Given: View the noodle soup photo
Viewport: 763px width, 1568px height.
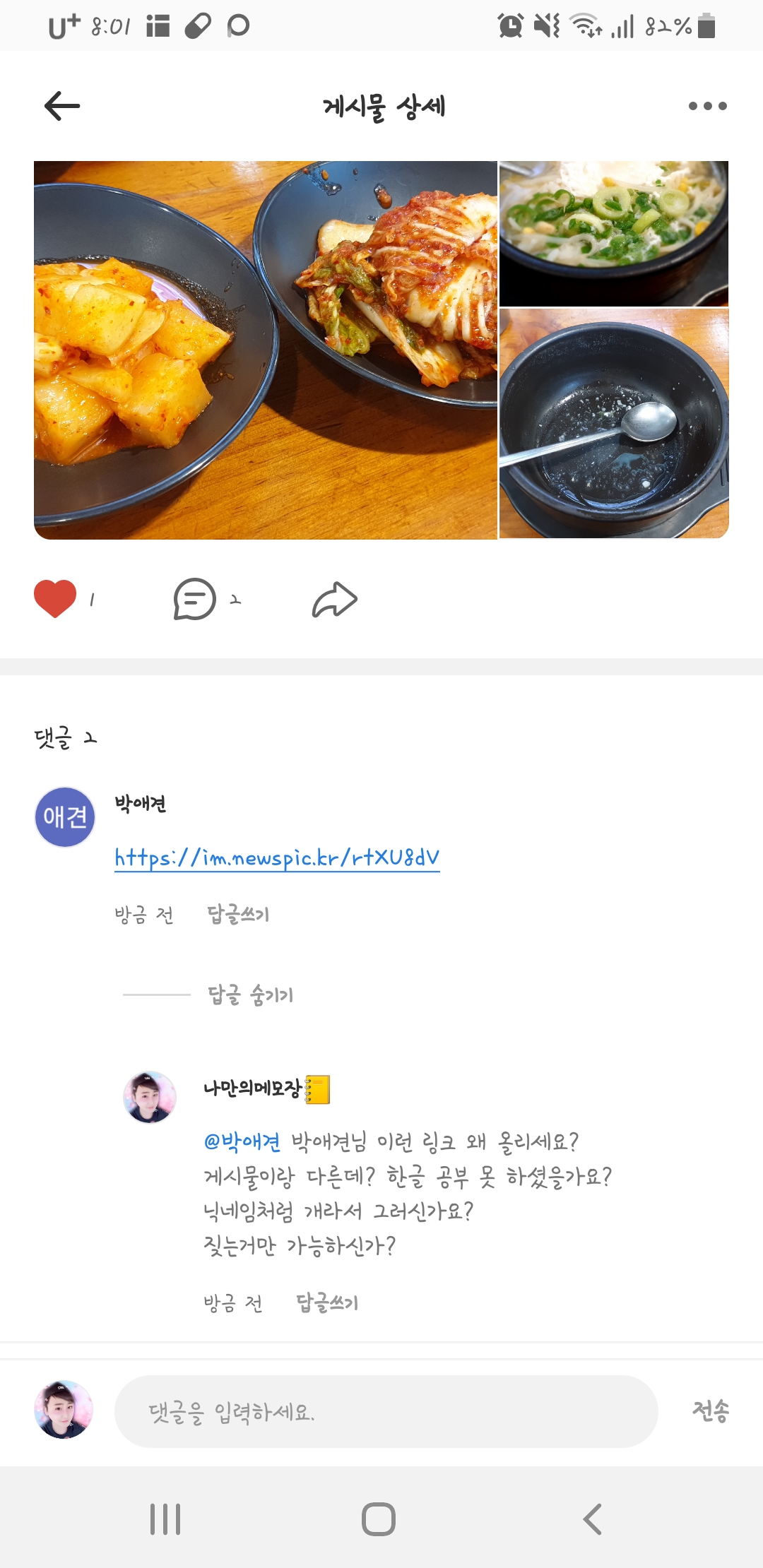Looking at the screenshot, I should coord(613,233).
